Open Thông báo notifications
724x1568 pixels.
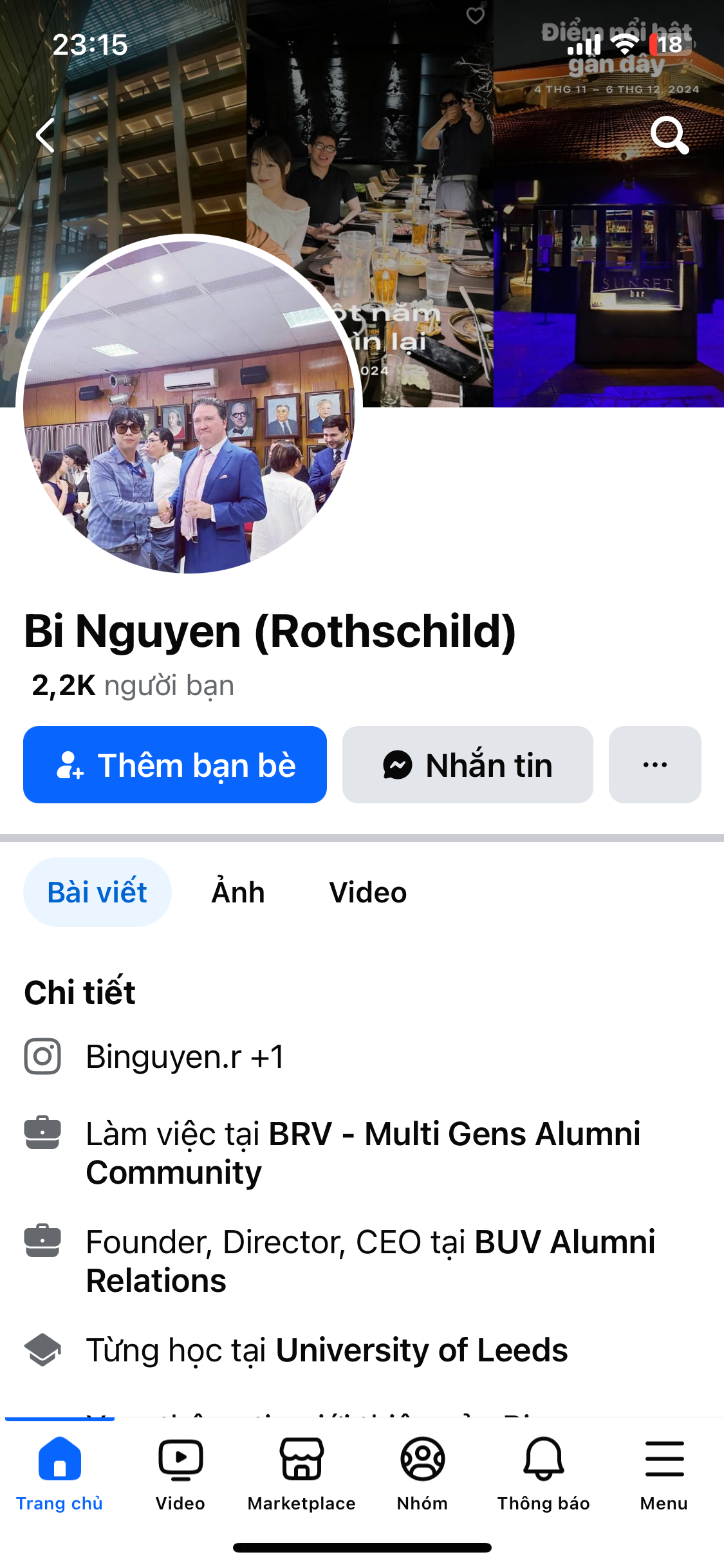point(543,1471)
